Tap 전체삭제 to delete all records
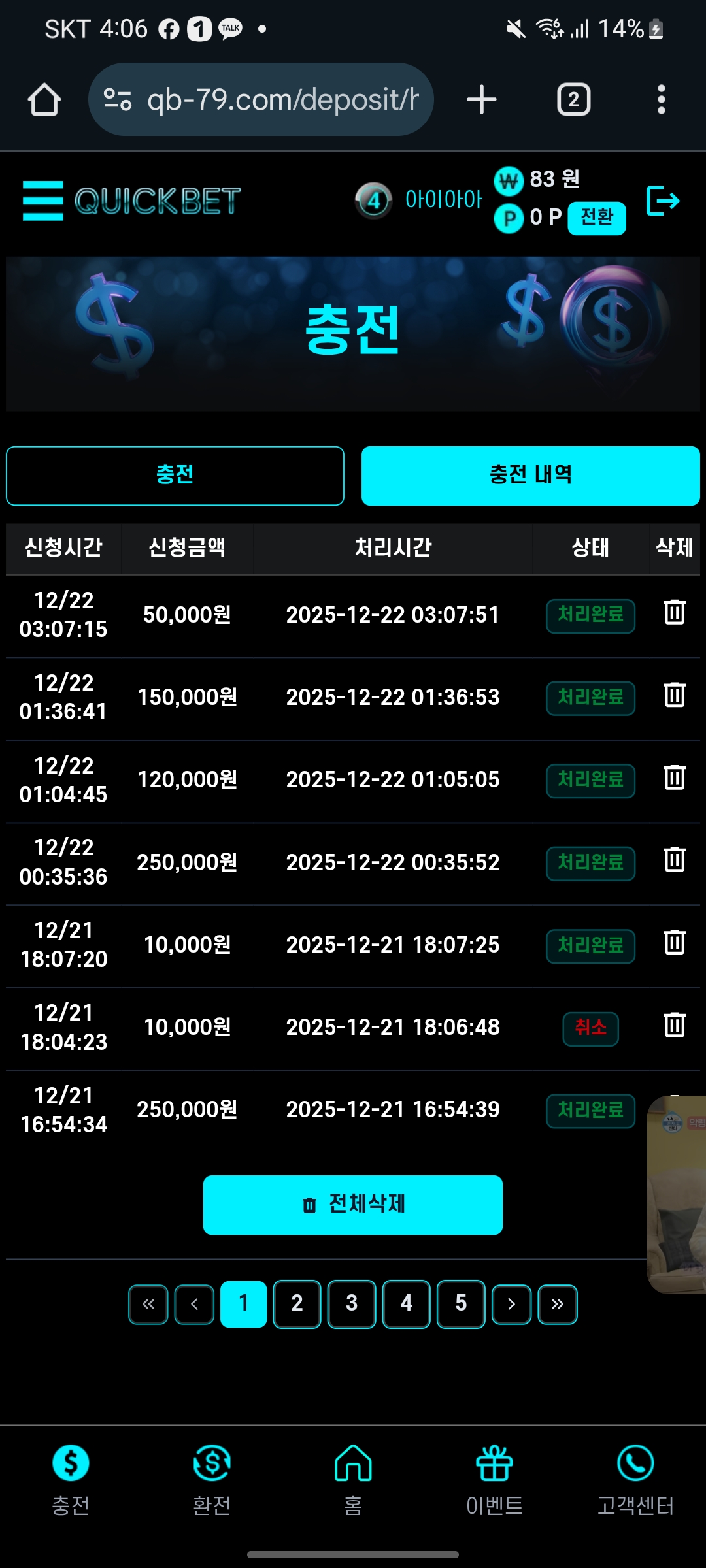Screen dimensions: 706x1568 (x=353, y=1205)
